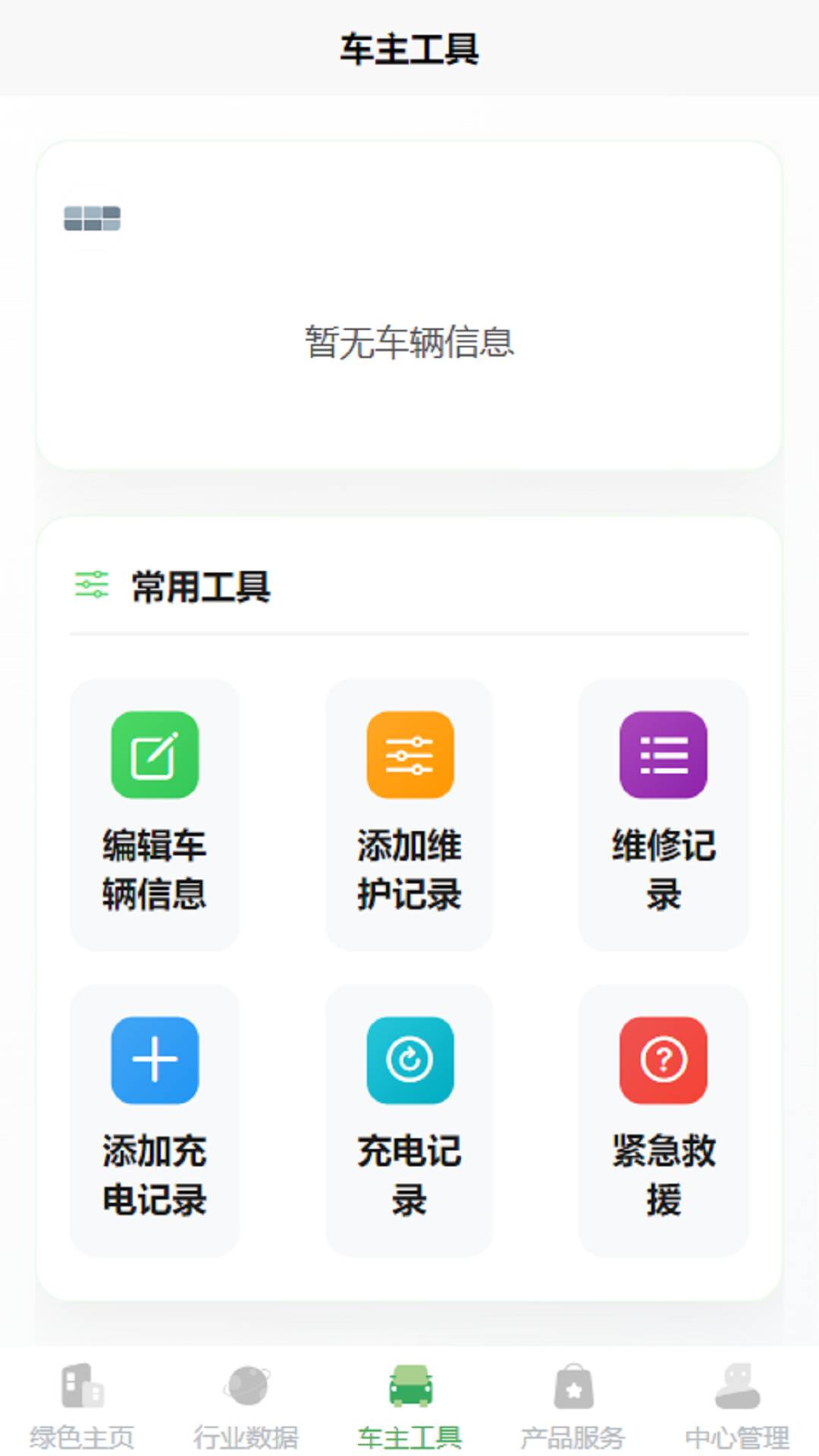Select the 添加维护记录 orange sliders icon
The width and height of the screenshot is (819, 1456).
click(x=409, y=755)
